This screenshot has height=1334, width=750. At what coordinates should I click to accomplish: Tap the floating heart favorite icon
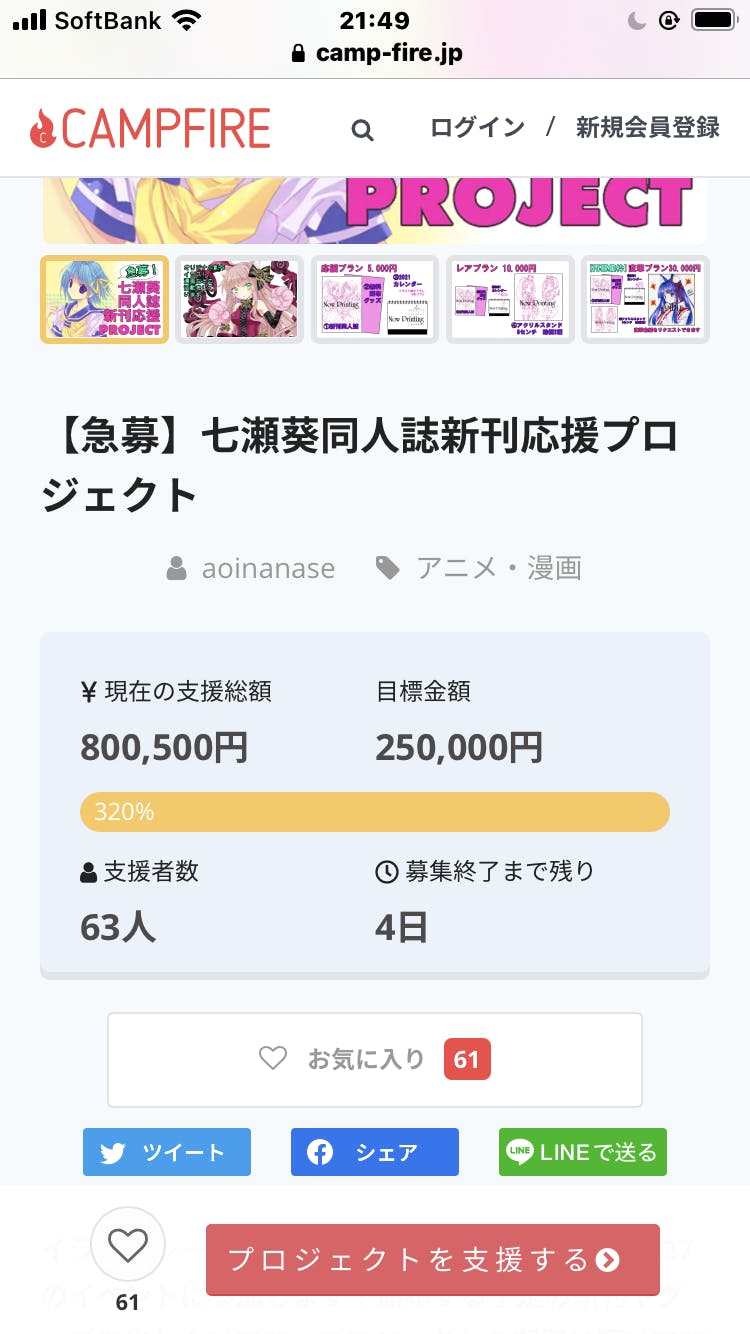127,1246
